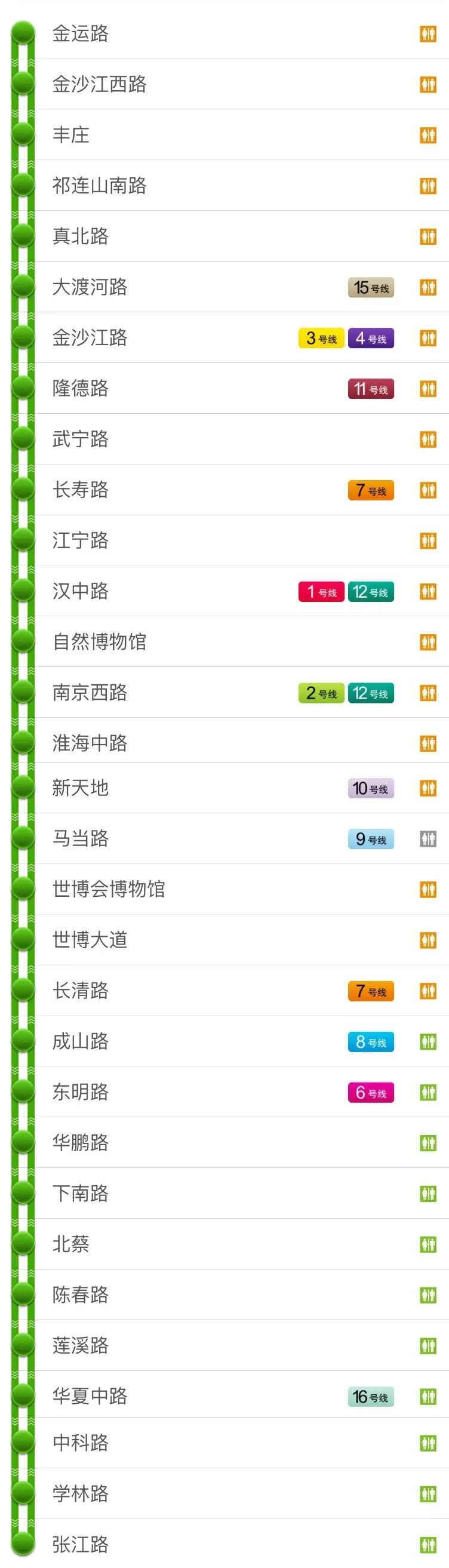This screenshot has height=1568, width=449.
Task: Open 华夏中路 station details
Action: (x=90, y=1396)
